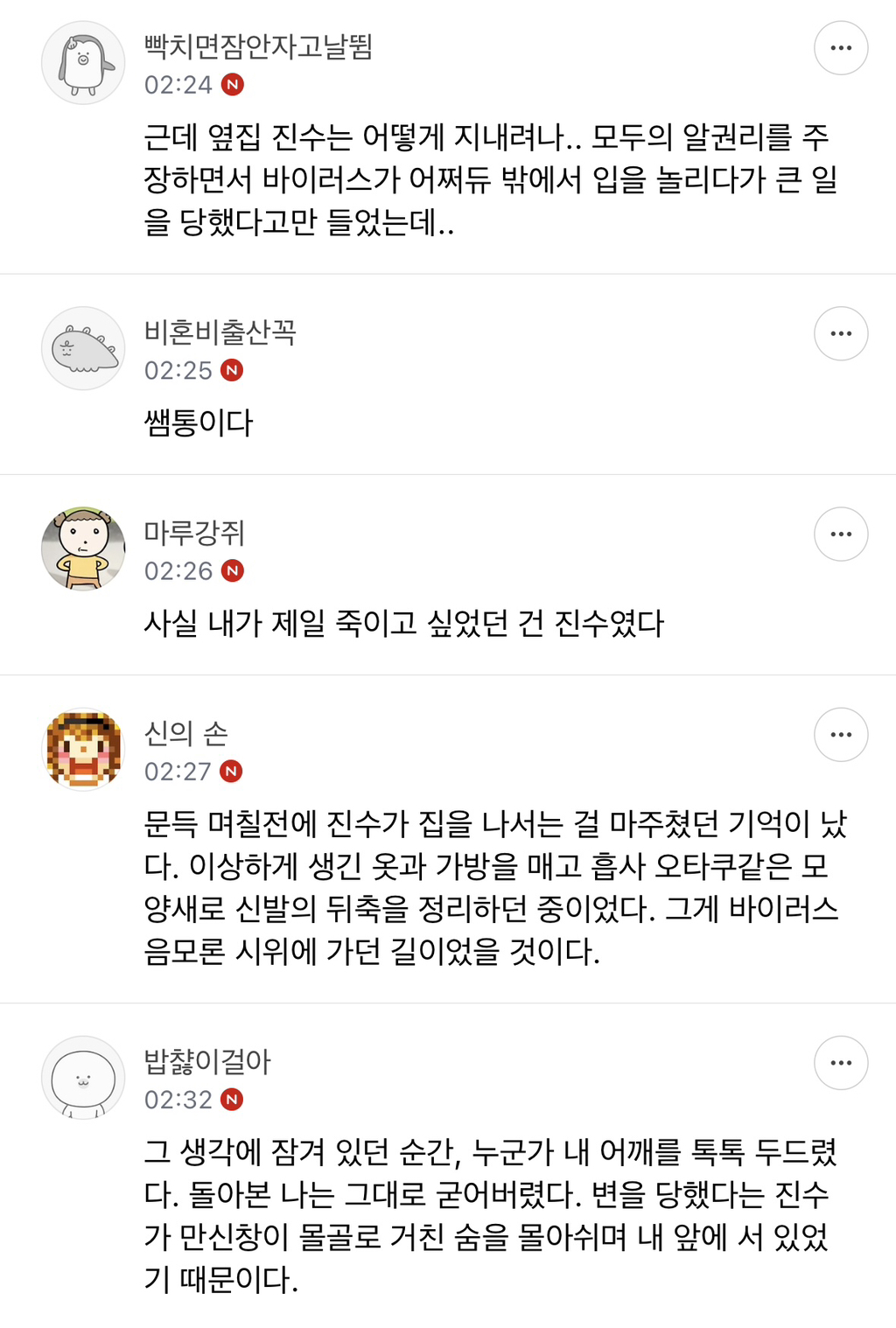The width and height of the screenshot is (896, 1328).
Task: Tap 밥챯이걸아's profile avatar
Action: (x=84, y=1078)
